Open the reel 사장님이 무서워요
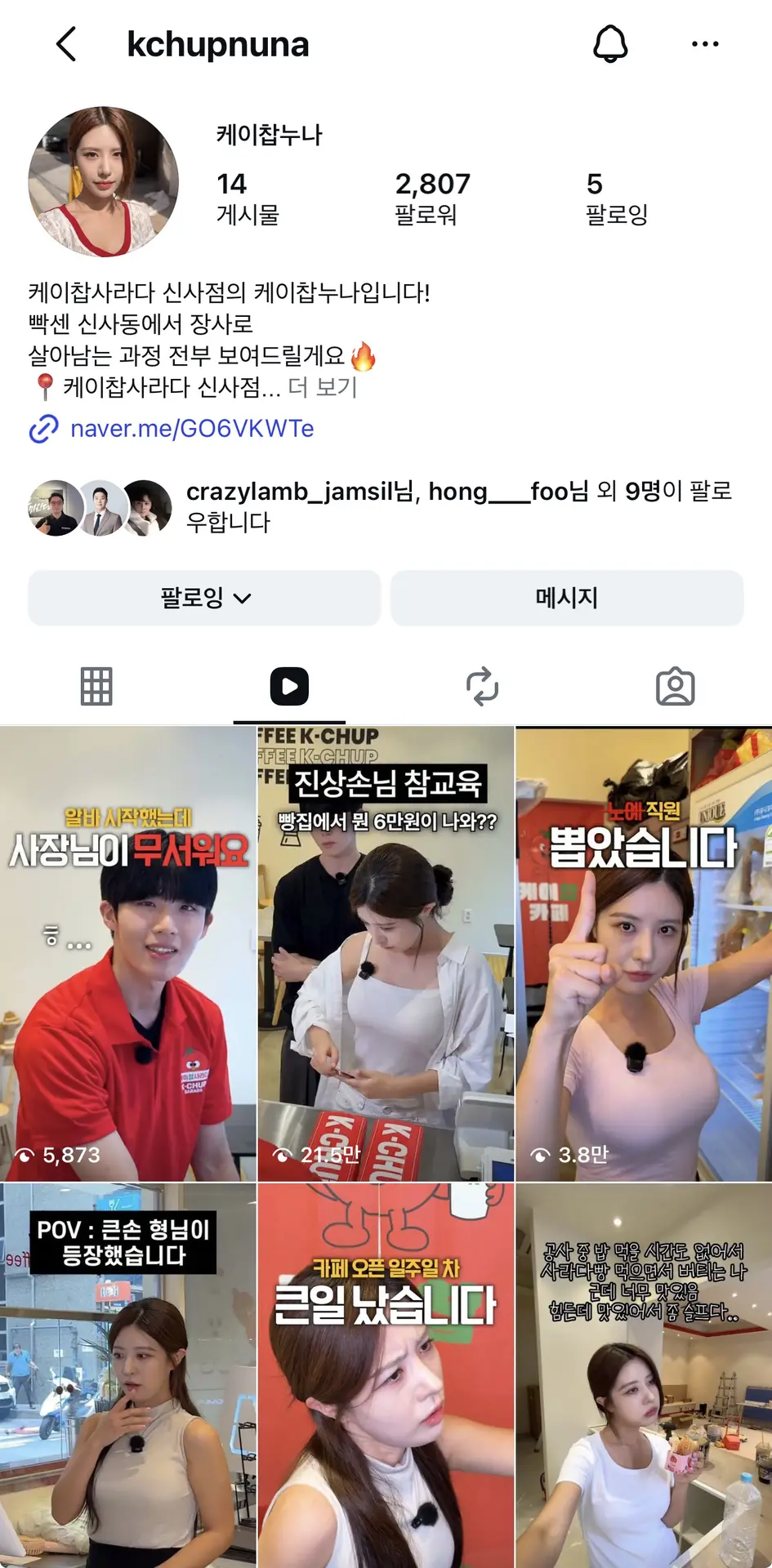772x1568 pixels. click(x=127, y=954)
